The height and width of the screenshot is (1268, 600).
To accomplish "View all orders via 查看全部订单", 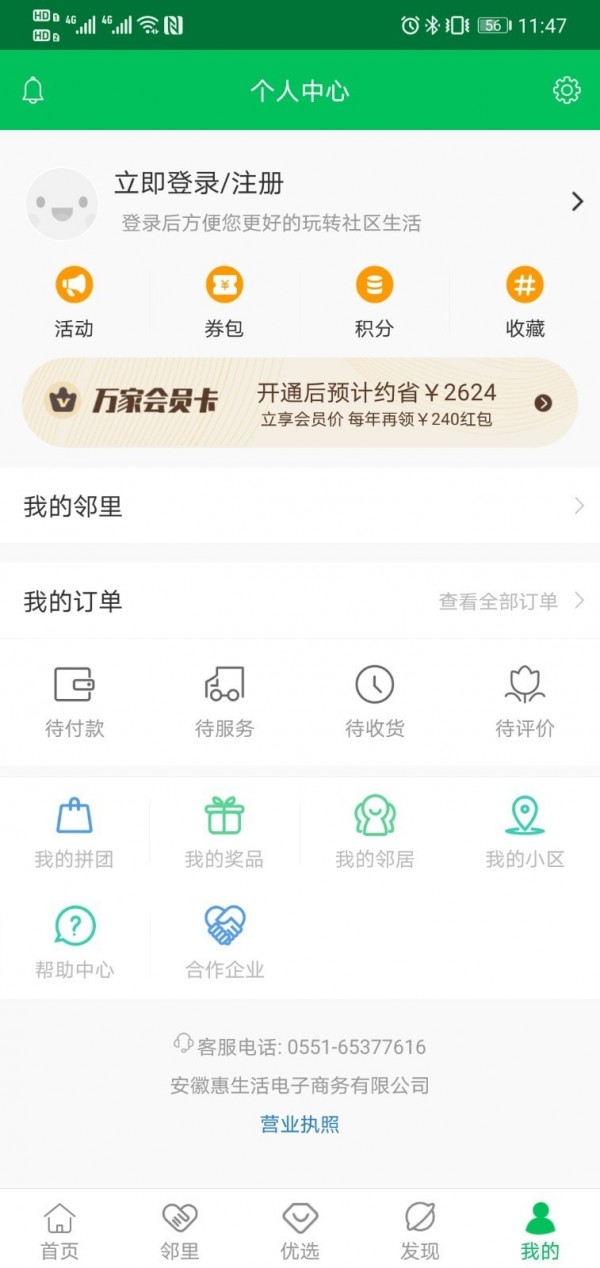I will tap(510, 602).
